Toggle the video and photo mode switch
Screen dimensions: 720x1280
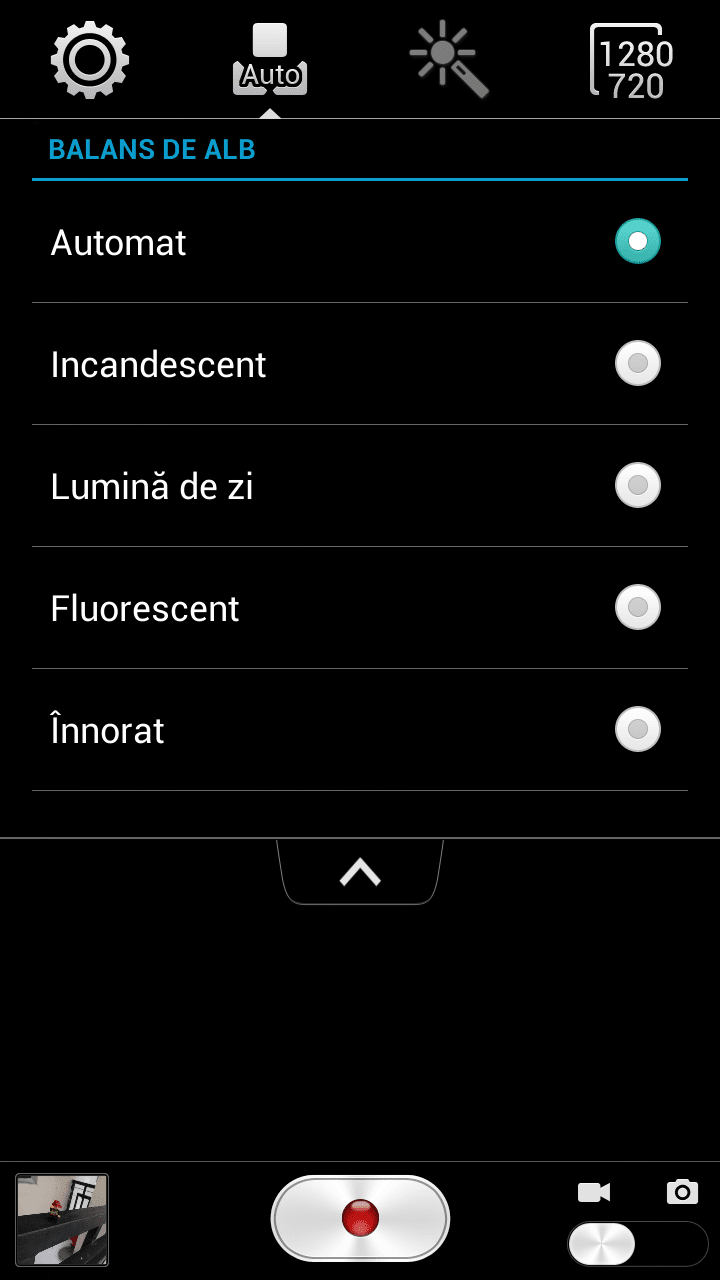coord(637,1244)
